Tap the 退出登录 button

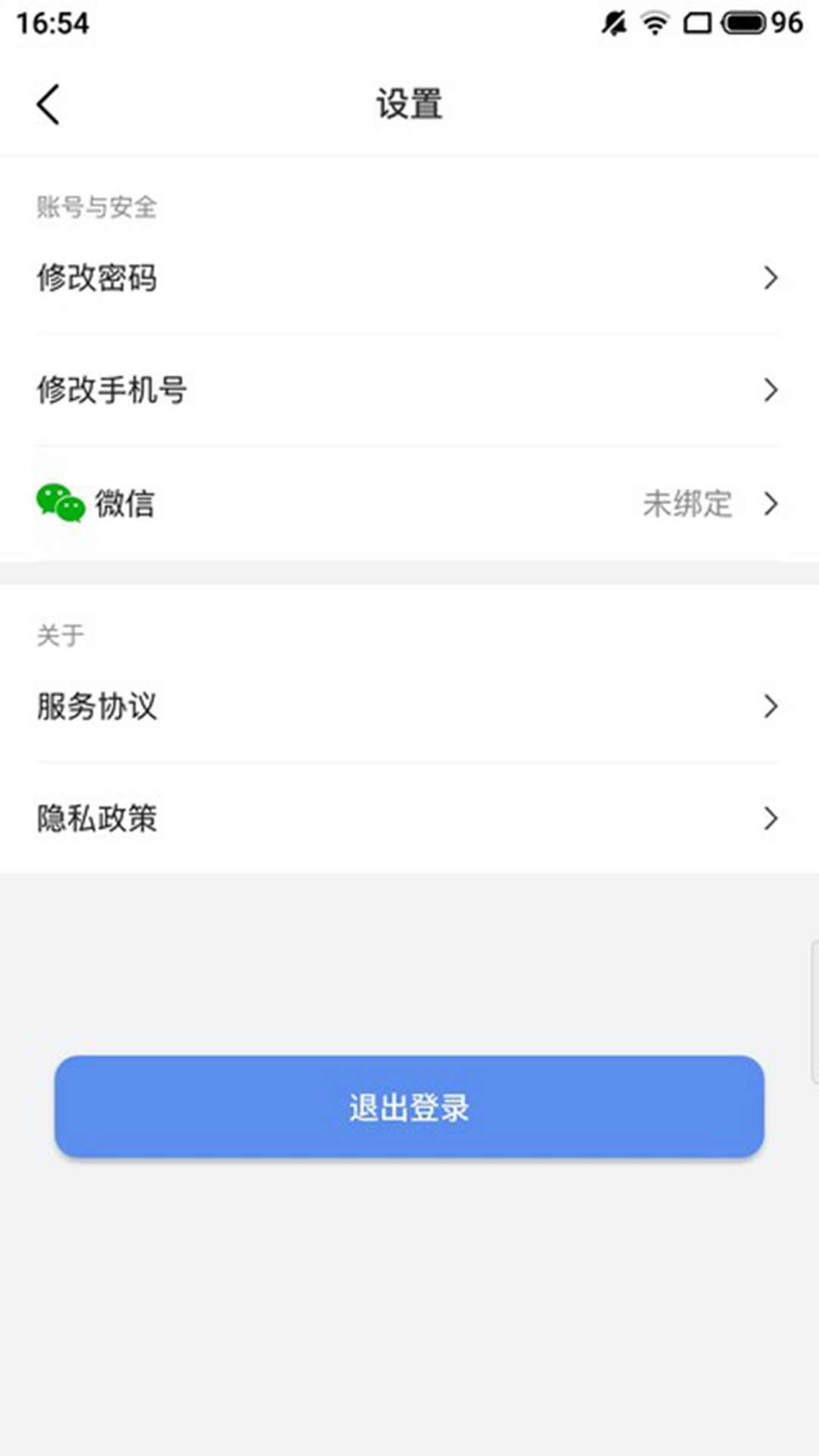tap(409, 1106)
